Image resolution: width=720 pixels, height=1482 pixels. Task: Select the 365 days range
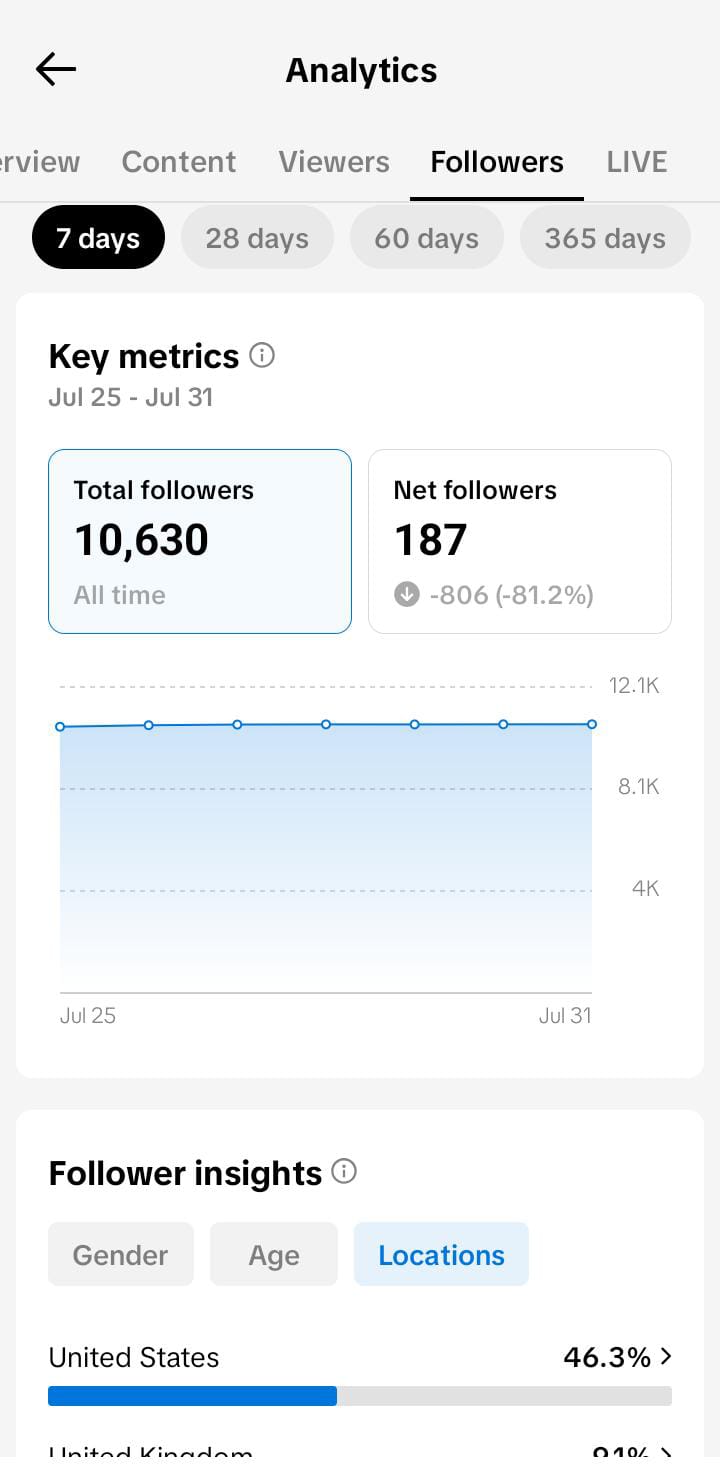pyautogui.click(x=605, y=238)
